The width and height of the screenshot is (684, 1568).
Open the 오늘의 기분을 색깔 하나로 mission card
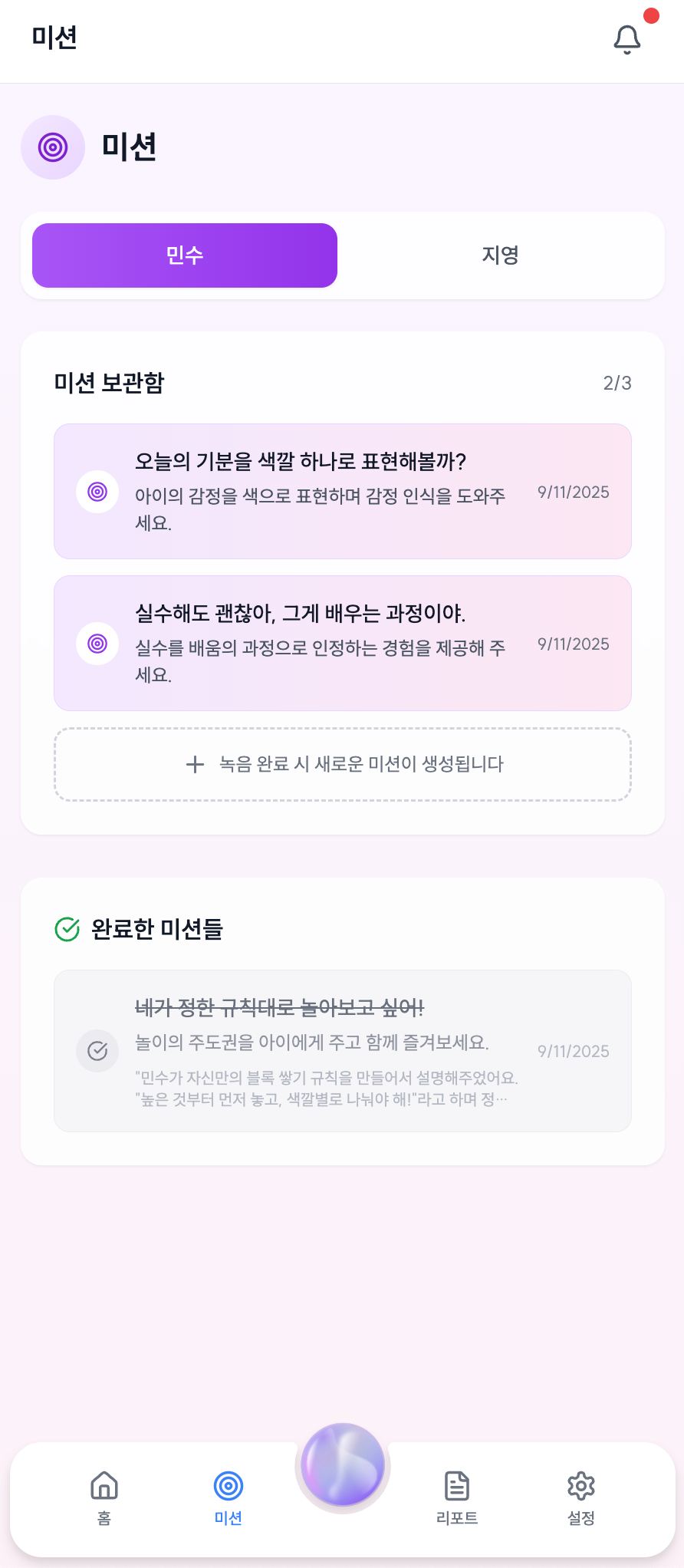pyautogui.click(x=342, y=492)
